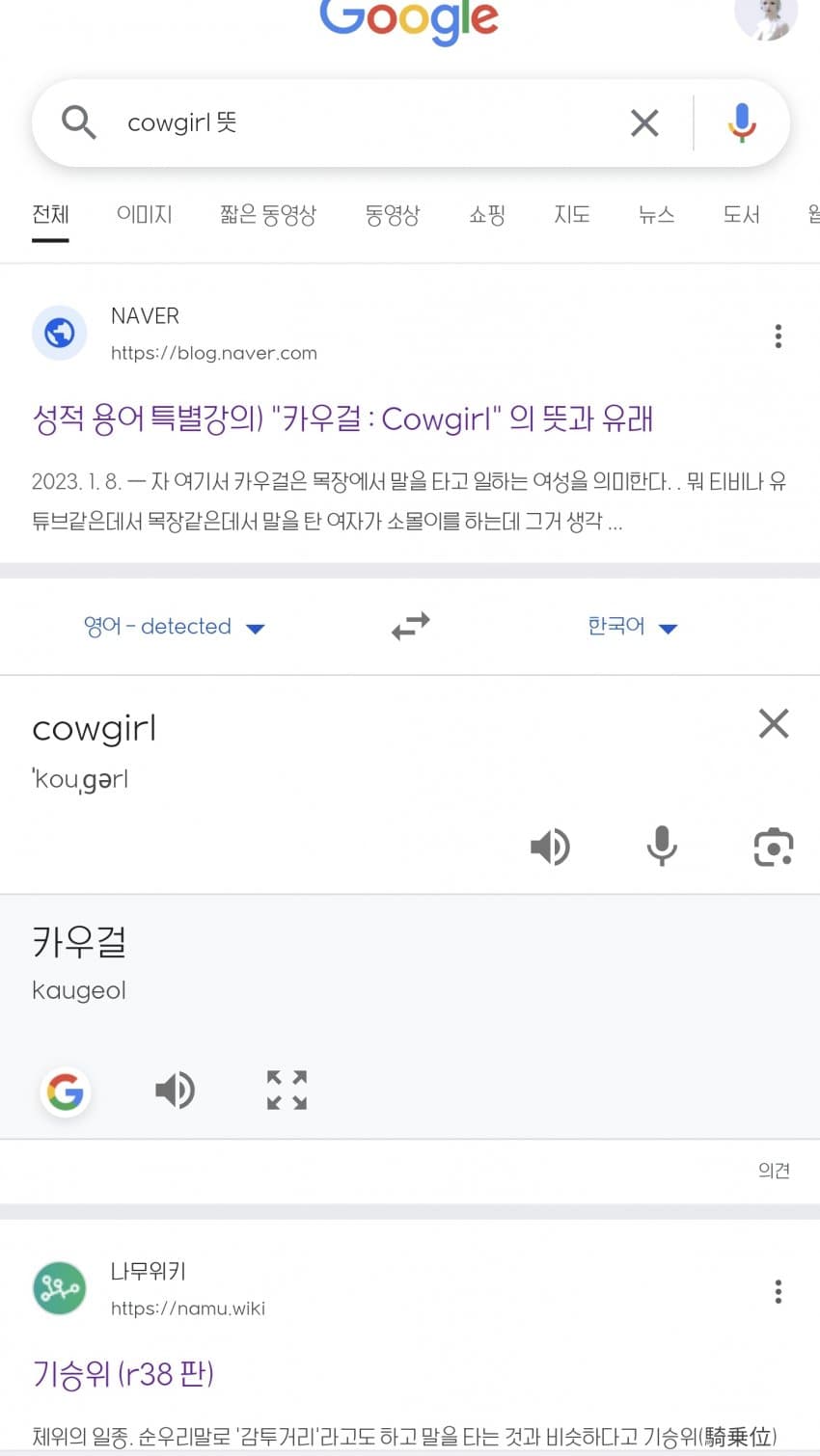Open the 영어 - detected source language dropdown
Screen dimensions: 820x1456
point(174,627)
